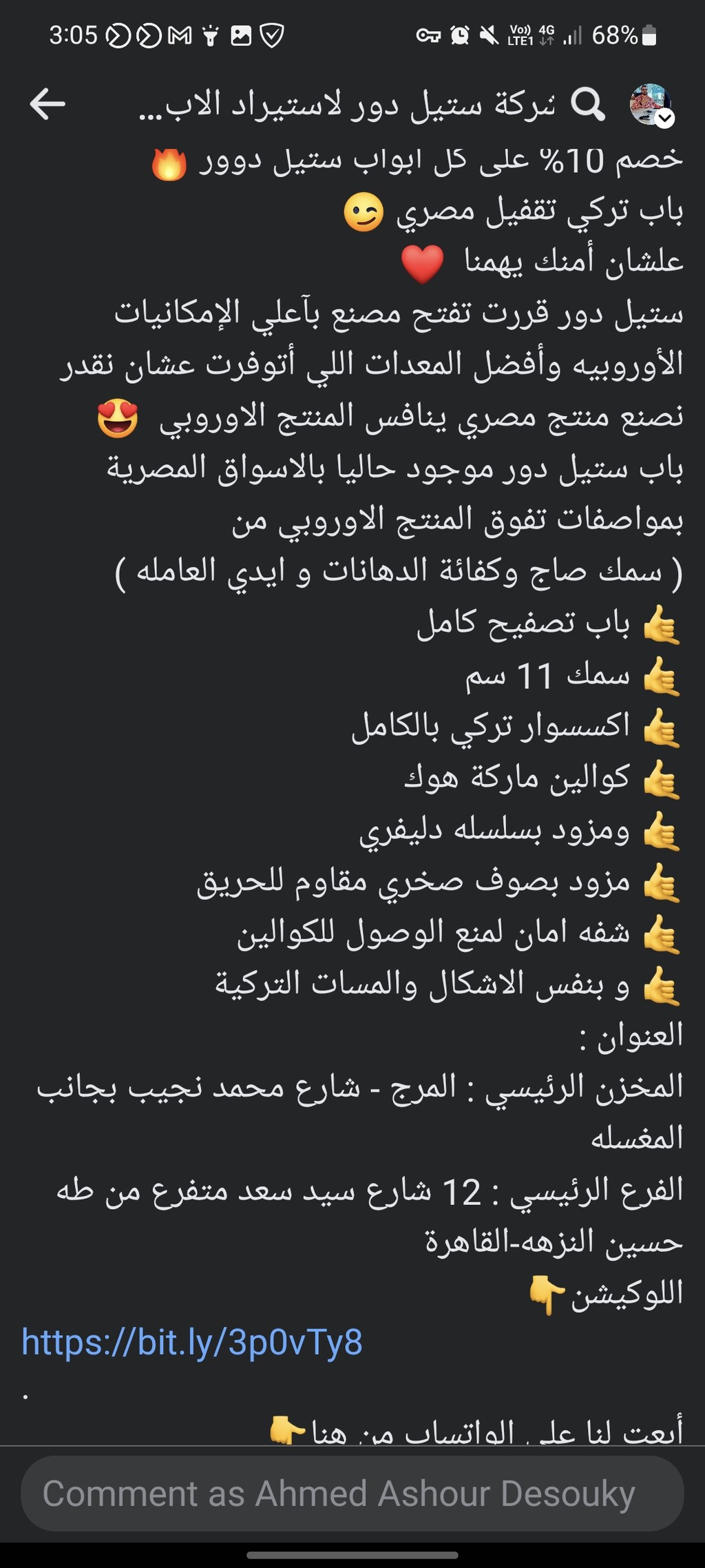Tap the Comment as Ahmed Ashour Desouky field
The height and width of the screenshot is (1568, 705).
(352, 1494)
